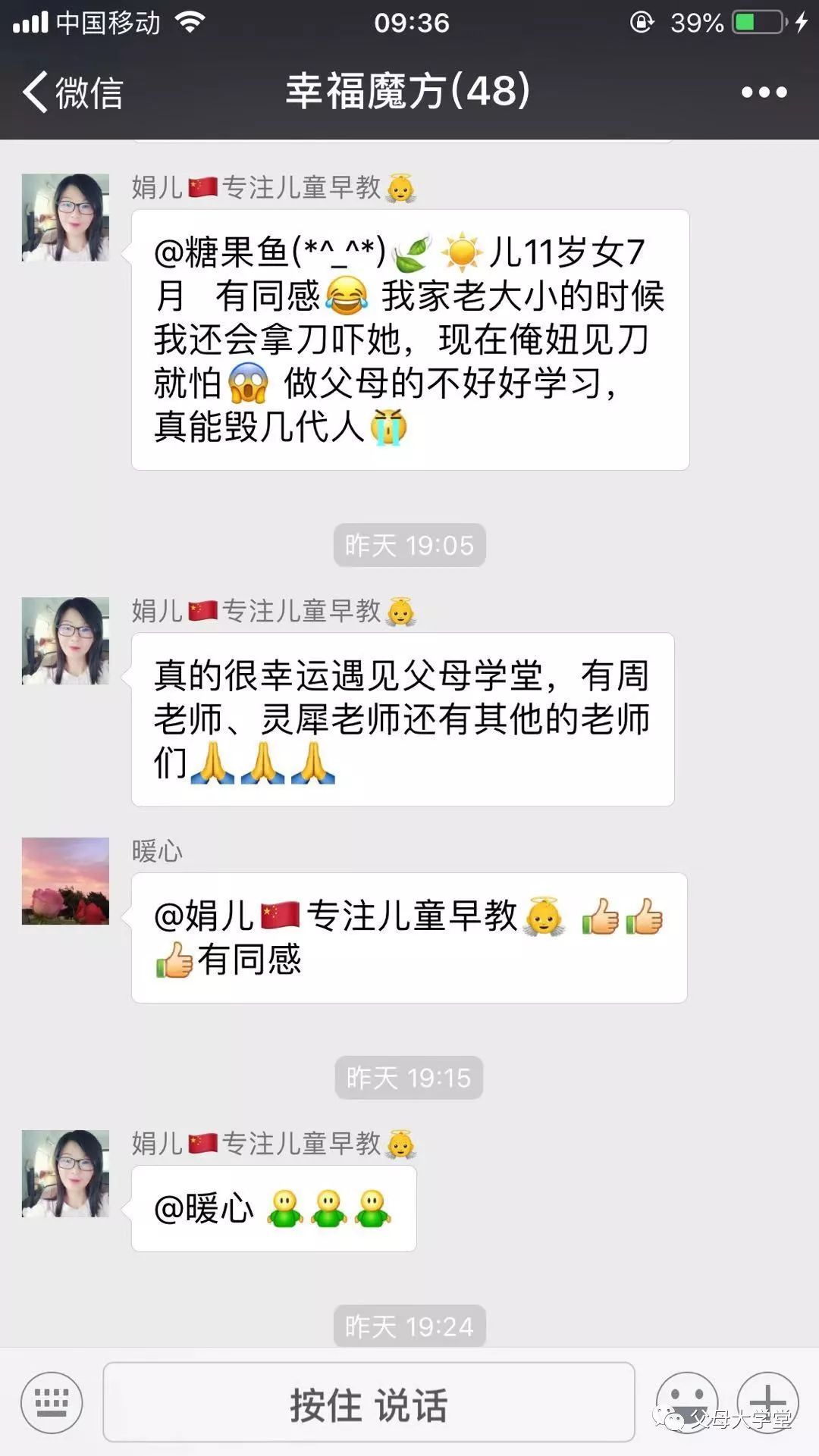This screenshot has height=1456, width=819.
Task: Tap the 昨天 19:05 timestamp
Action: coord(408,543)
